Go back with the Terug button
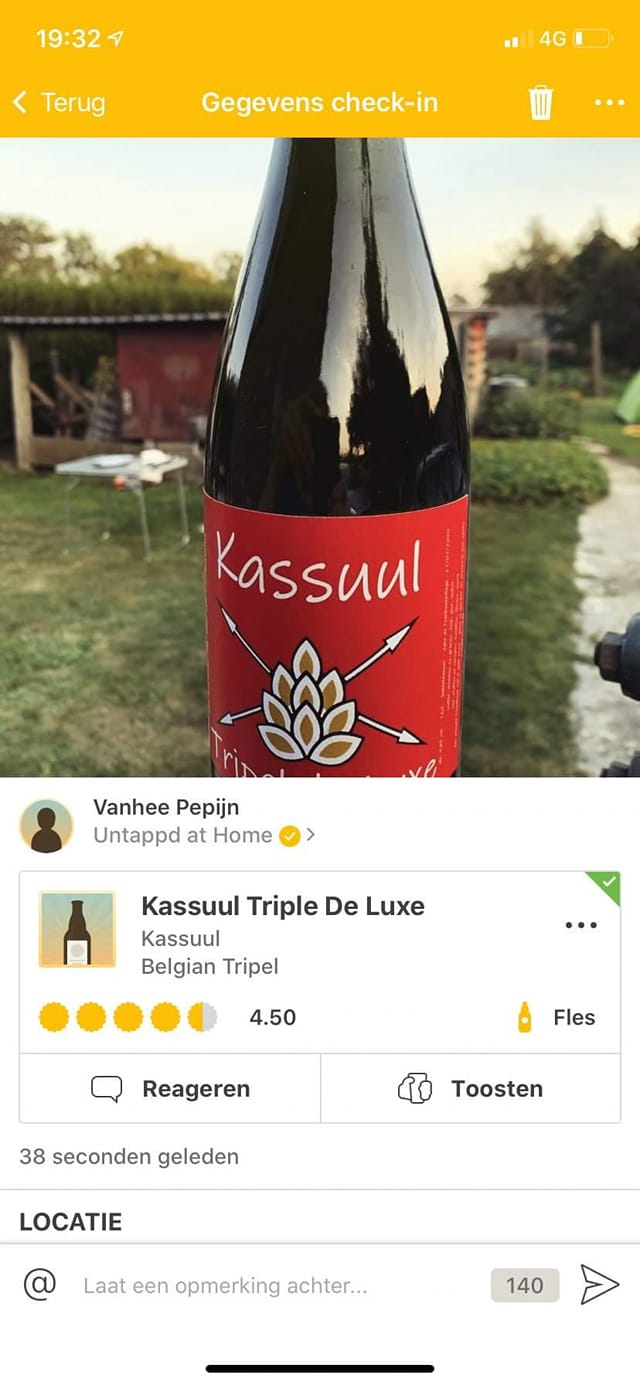Screen dimensions: 640x1385 tap(58, 102)
